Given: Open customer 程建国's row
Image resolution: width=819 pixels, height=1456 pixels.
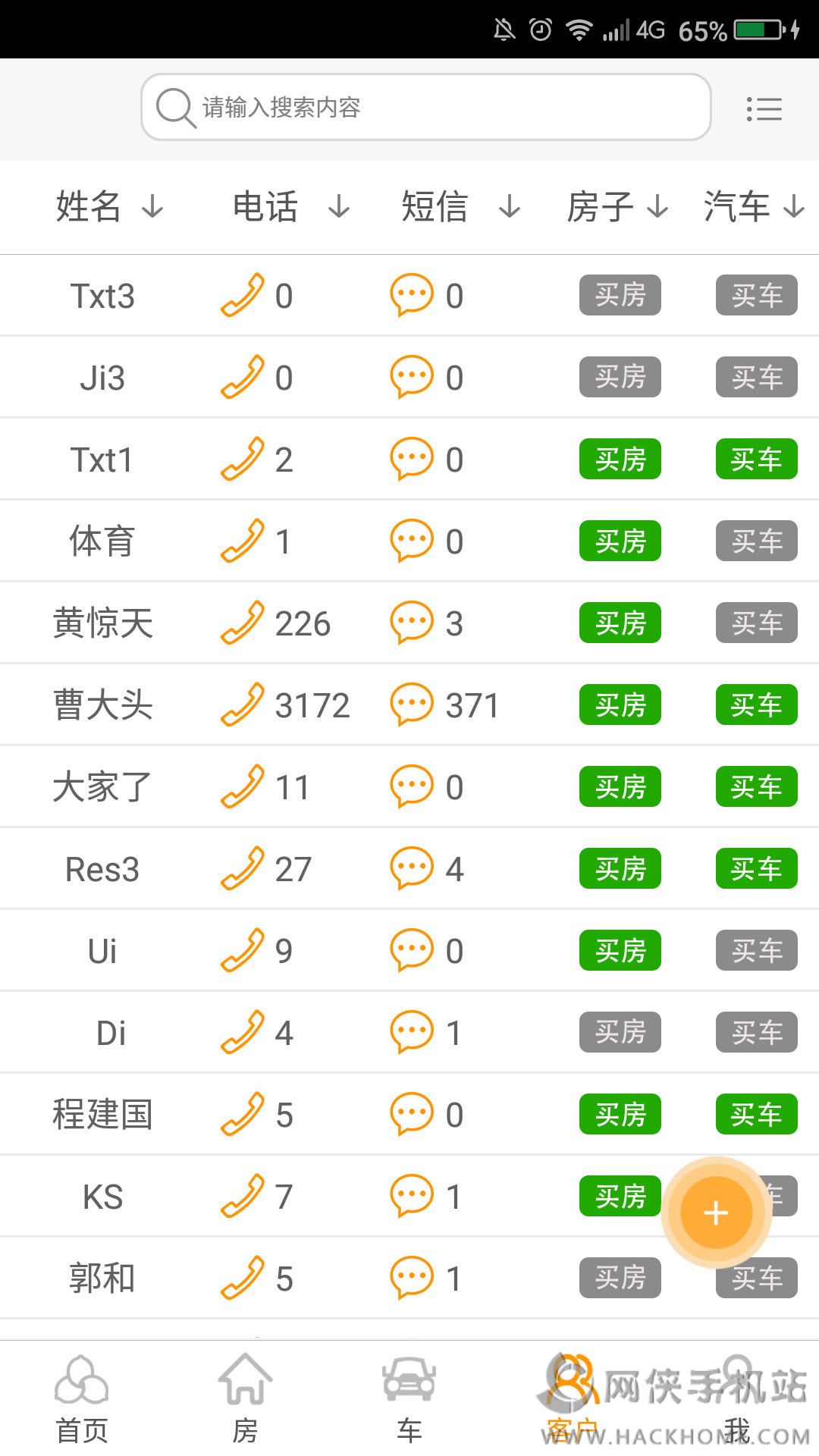Looking at the screenshot, I should click(102, 1114).
